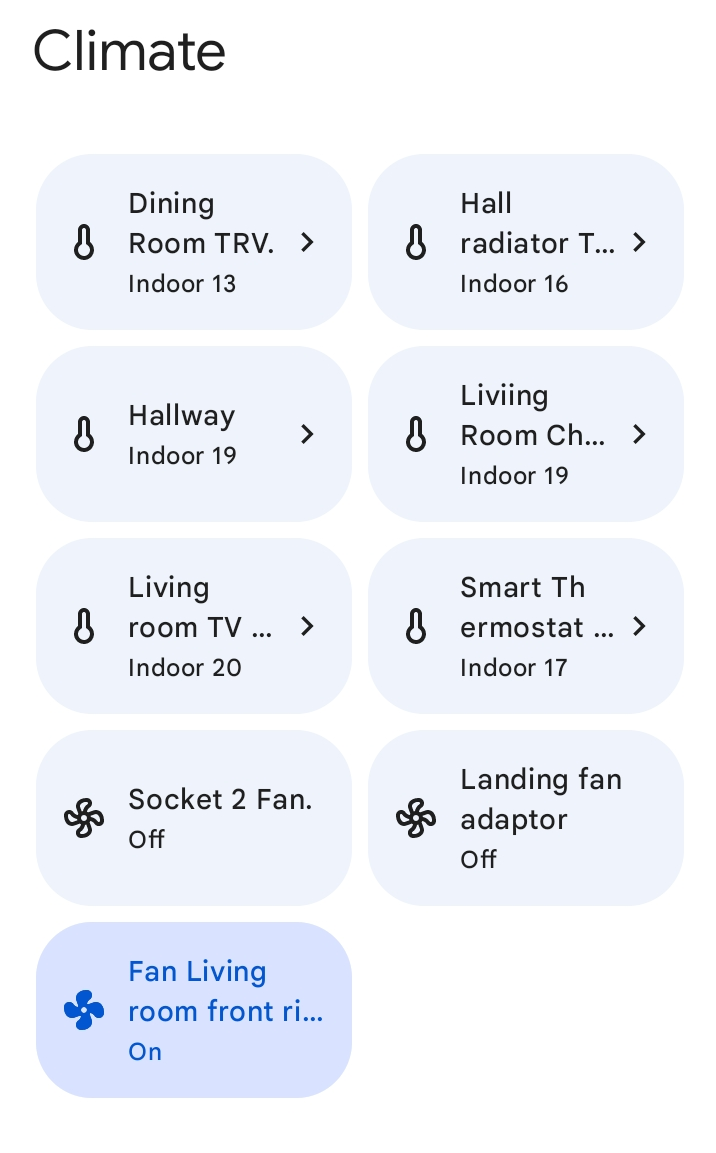Image resolution: width=716 pixels, height=1153 pixels.
Task: Open the Smart Thermostat tile
Action: [526, 626]
